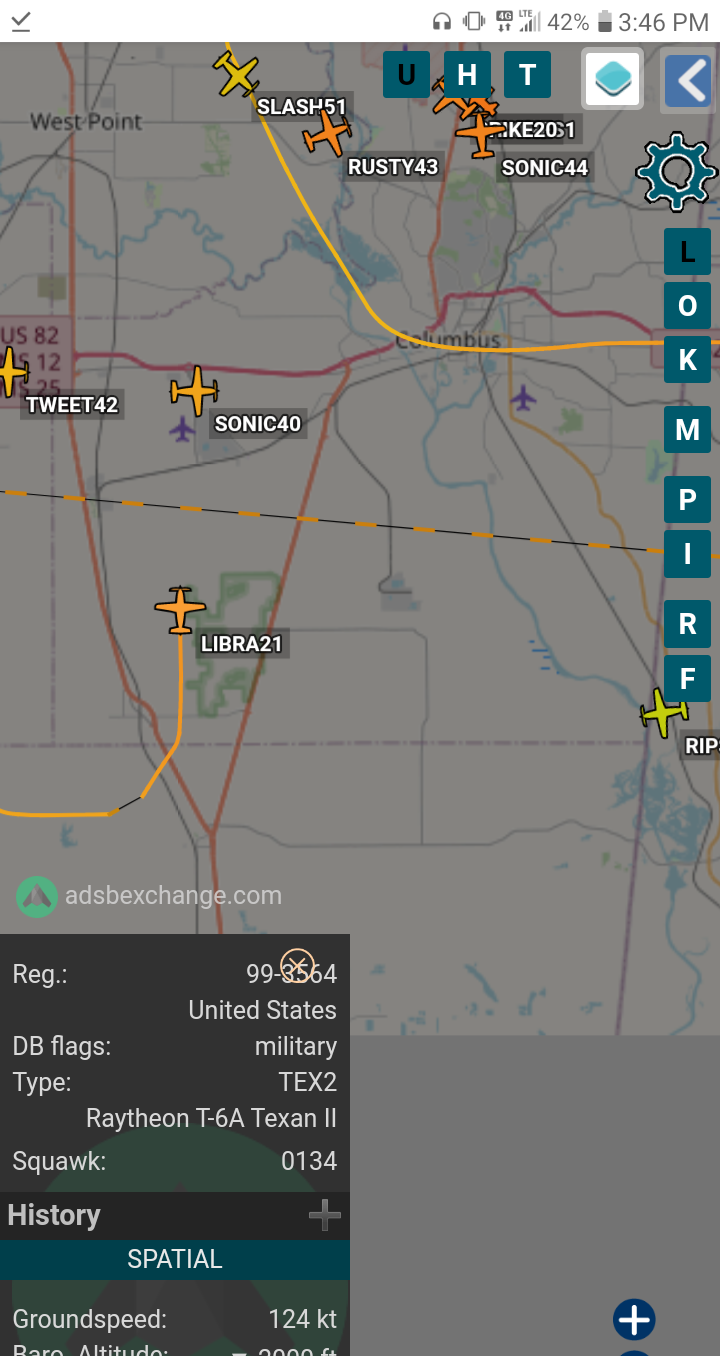Screen dimensions: 720x1356
Task: Open the settings gear
Action: (x=677, y=172)
